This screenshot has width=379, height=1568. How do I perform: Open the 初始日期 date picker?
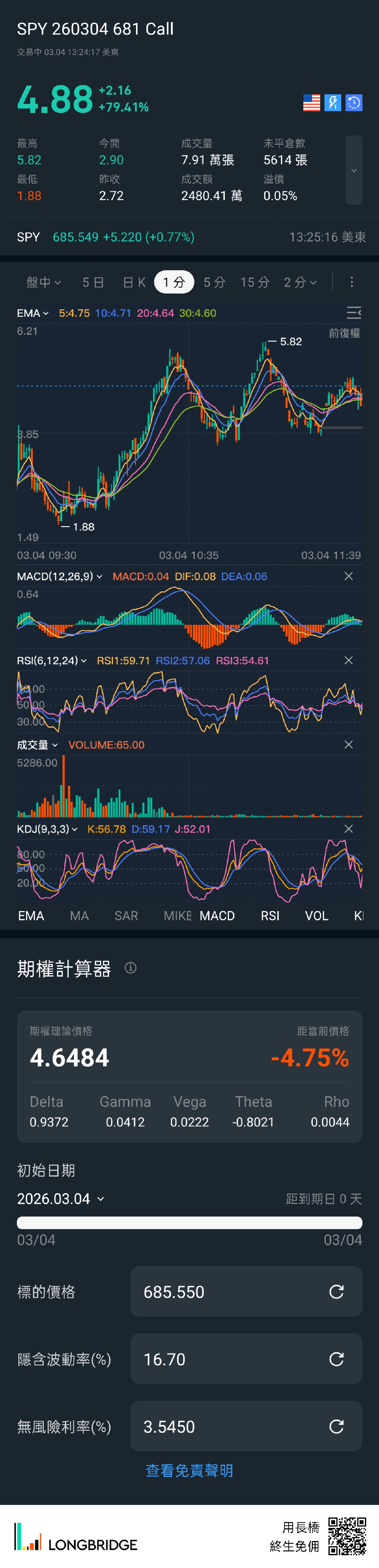pos(60,1199)
